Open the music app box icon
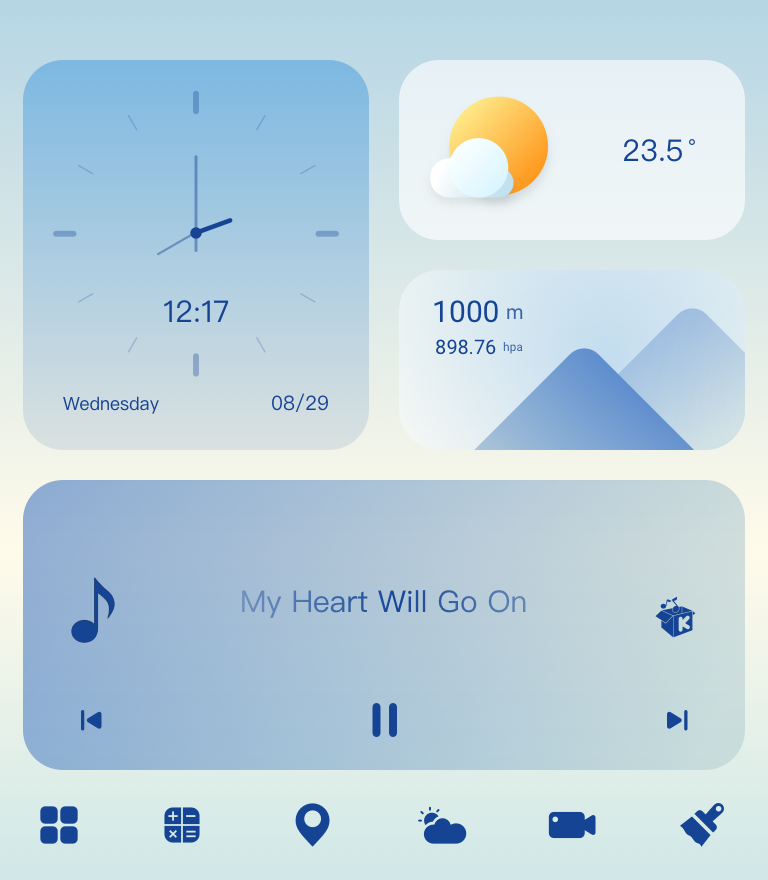 click(x=675, y=618)
